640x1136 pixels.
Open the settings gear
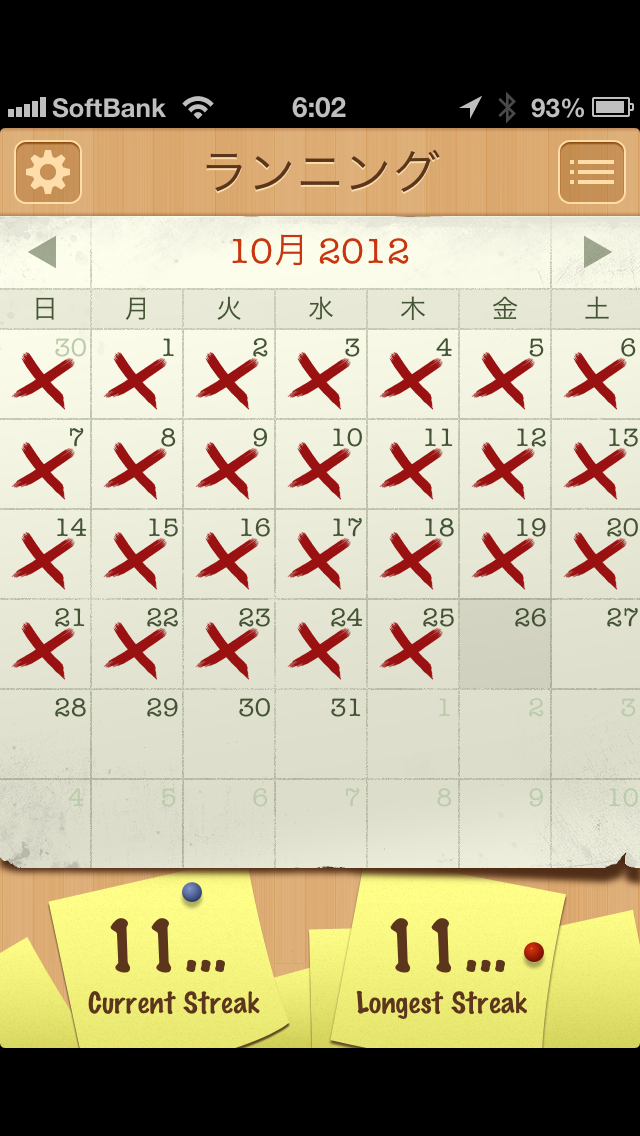pyautogui.click(x=48, y=172)
